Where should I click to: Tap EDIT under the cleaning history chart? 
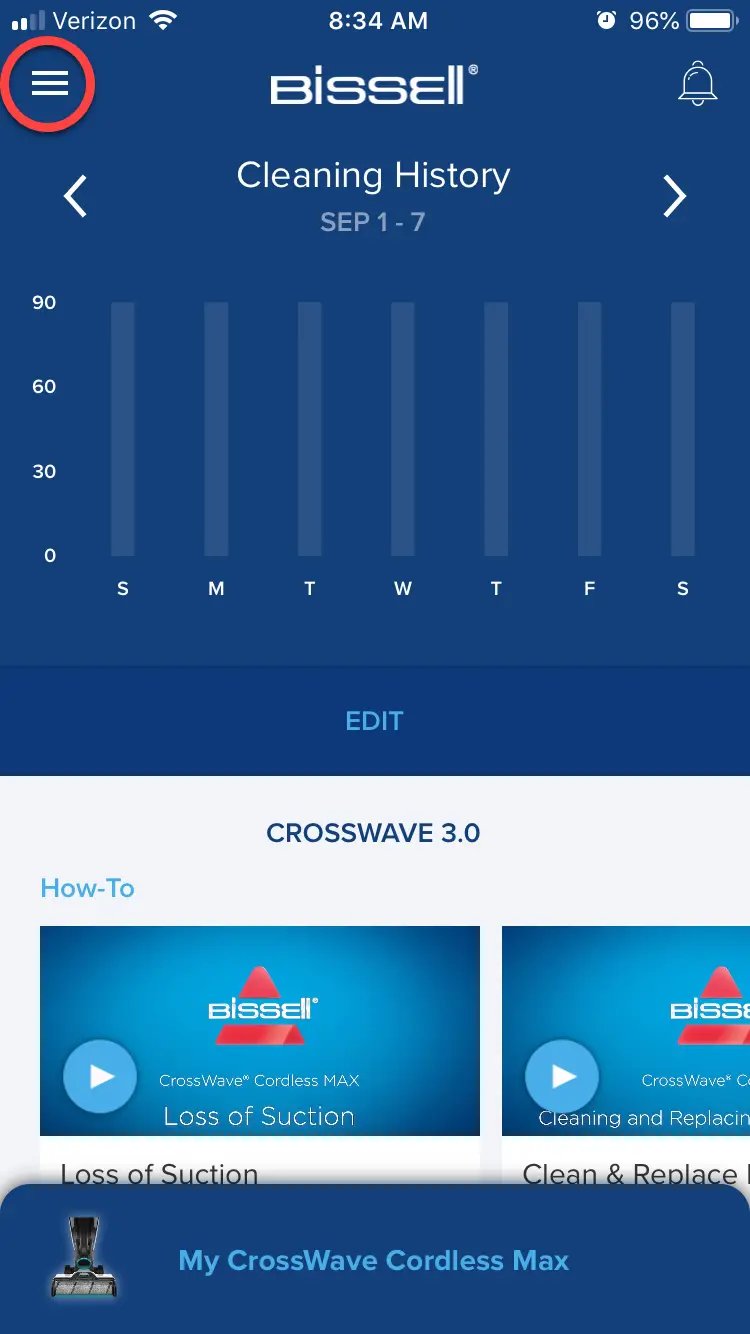[x=374, y=721]
